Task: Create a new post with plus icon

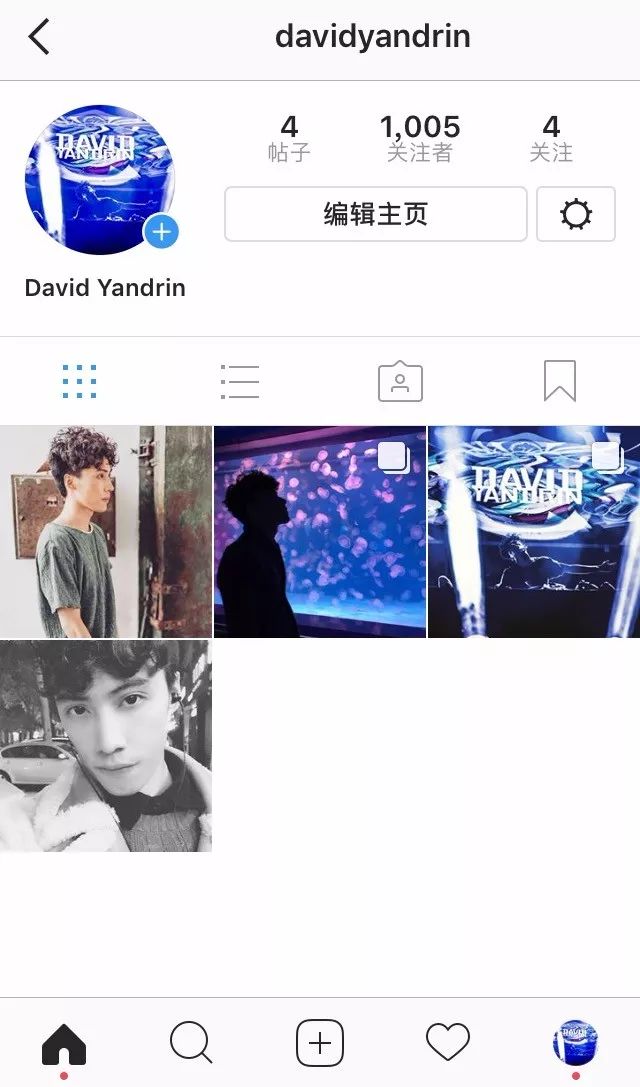Action: coord(320,1044)
